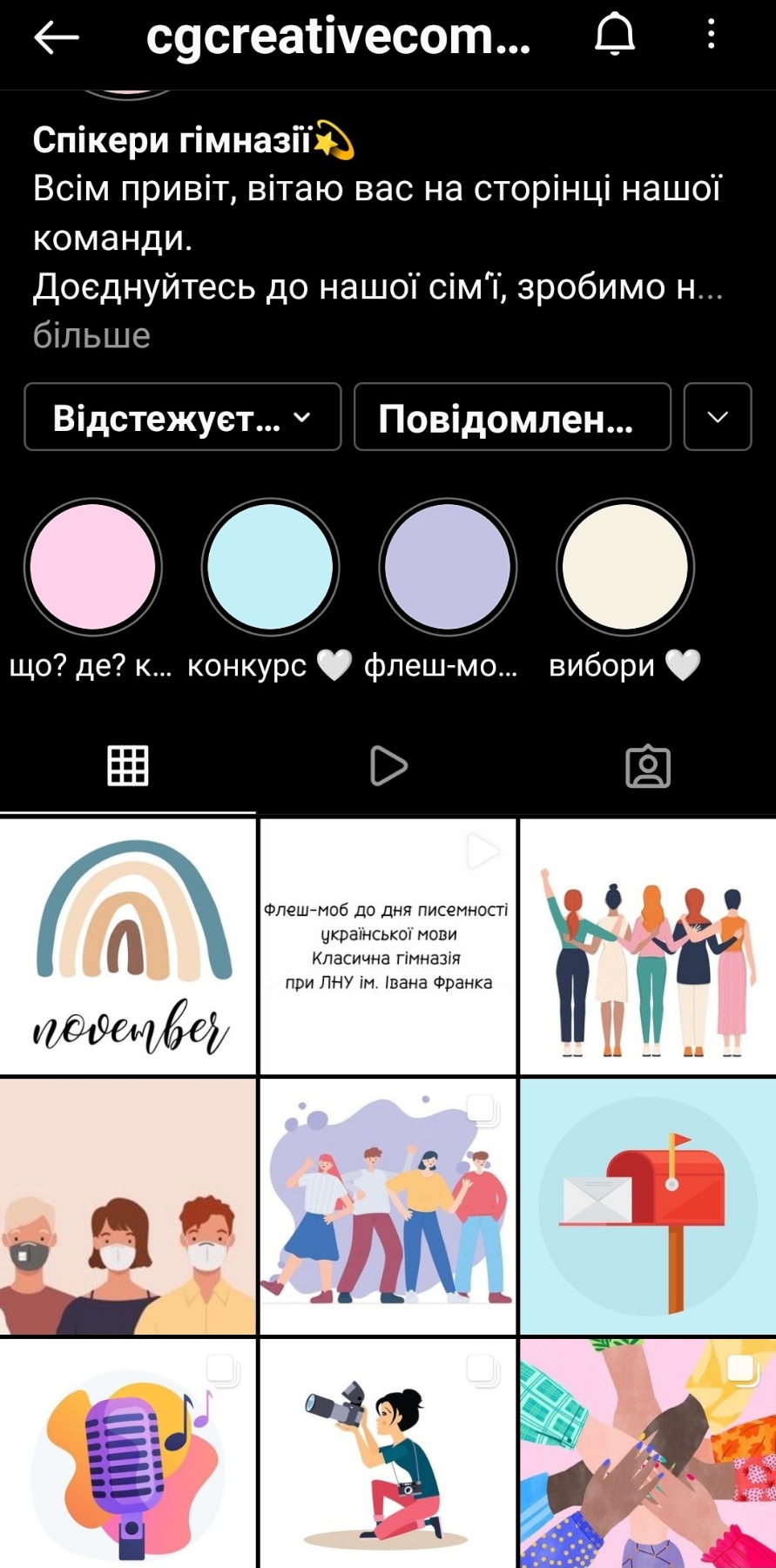Switch to the posts grid tab

(128, 766)
